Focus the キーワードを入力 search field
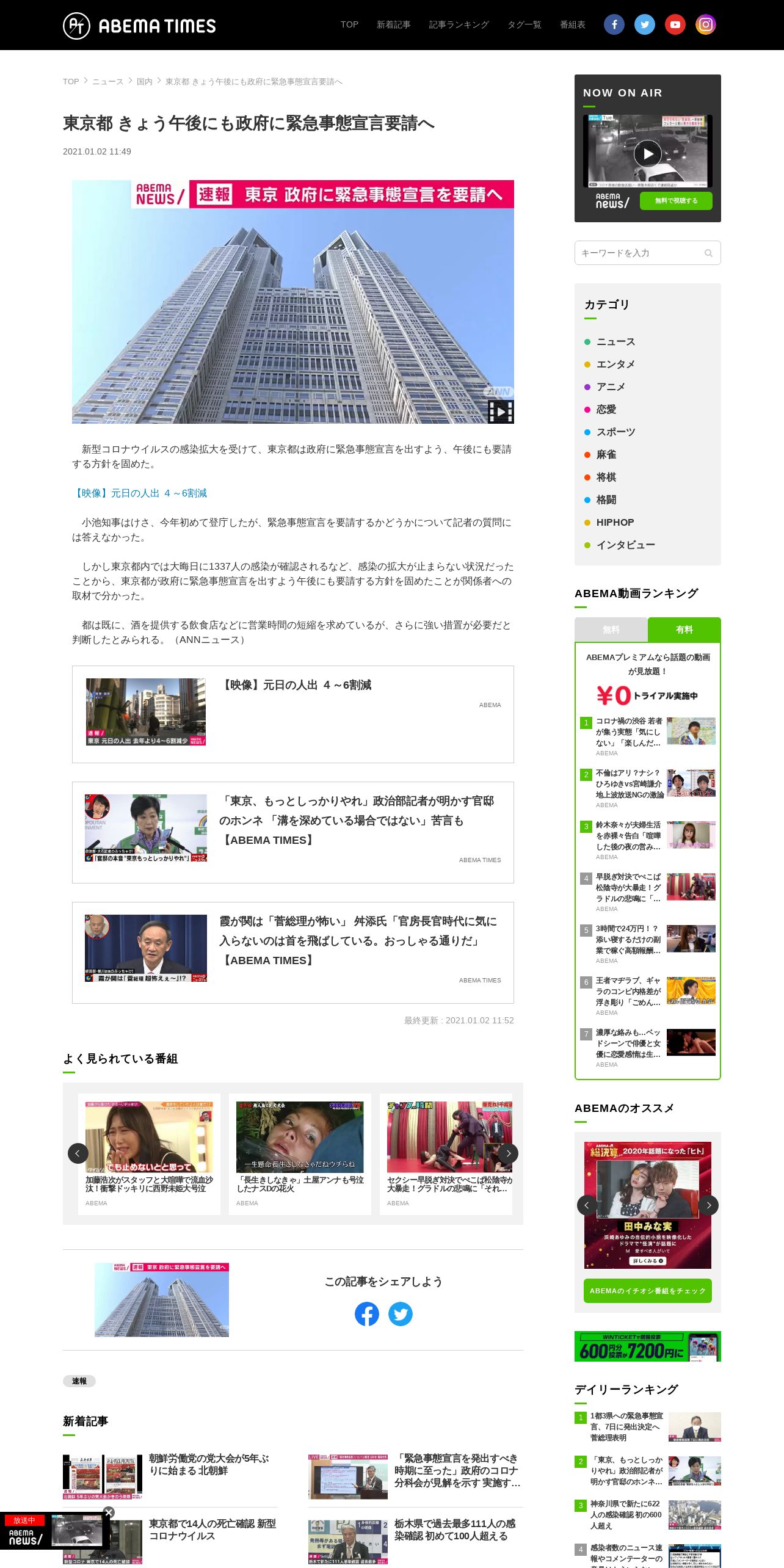This screenshot has height=1568, width=784. pyautogui.click(x=647, y=253)
